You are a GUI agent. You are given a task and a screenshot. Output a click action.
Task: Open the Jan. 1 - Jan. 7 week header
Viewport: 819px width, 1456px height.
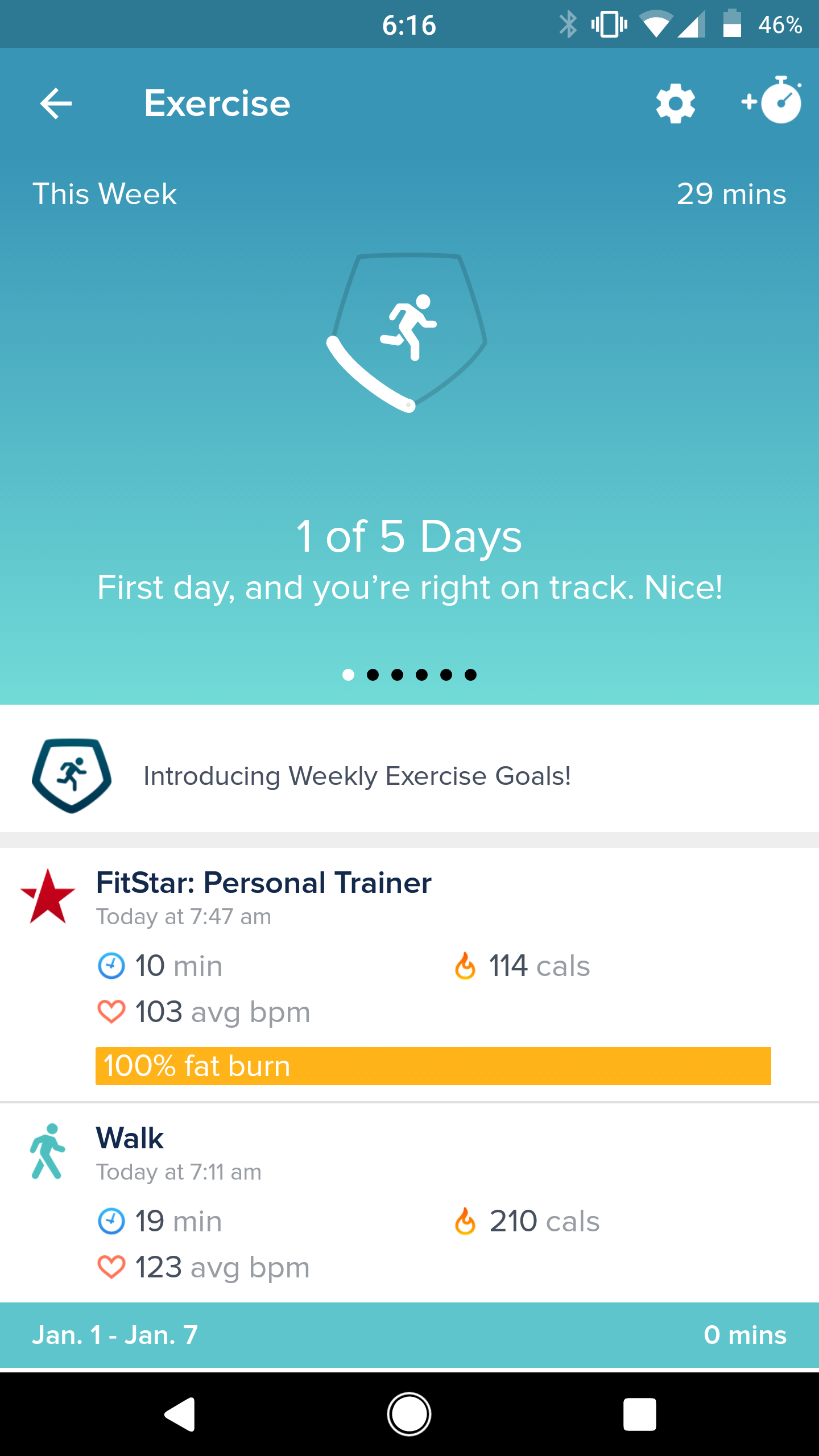(409, 1334)
